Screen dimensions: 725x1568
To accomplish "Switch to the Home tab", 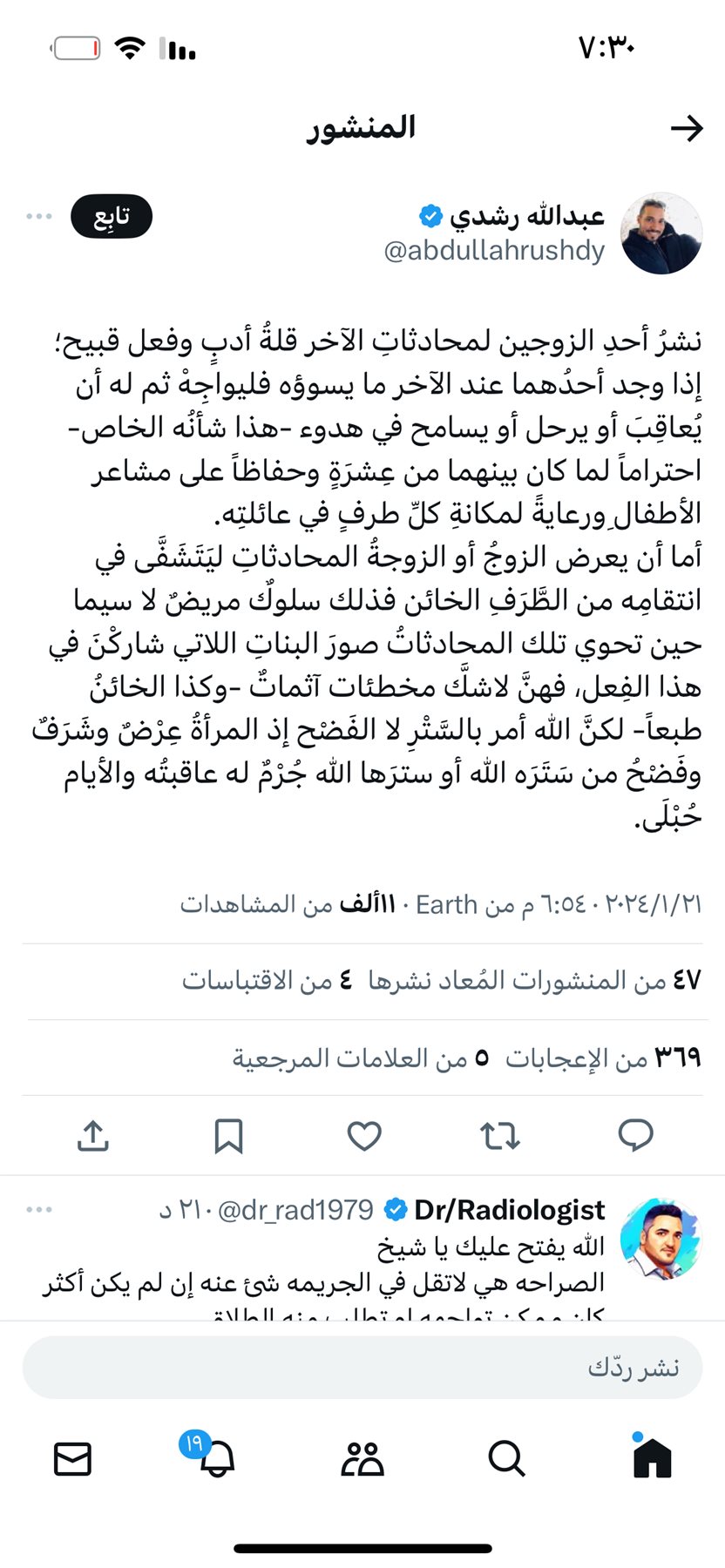I will point(652,1457).
